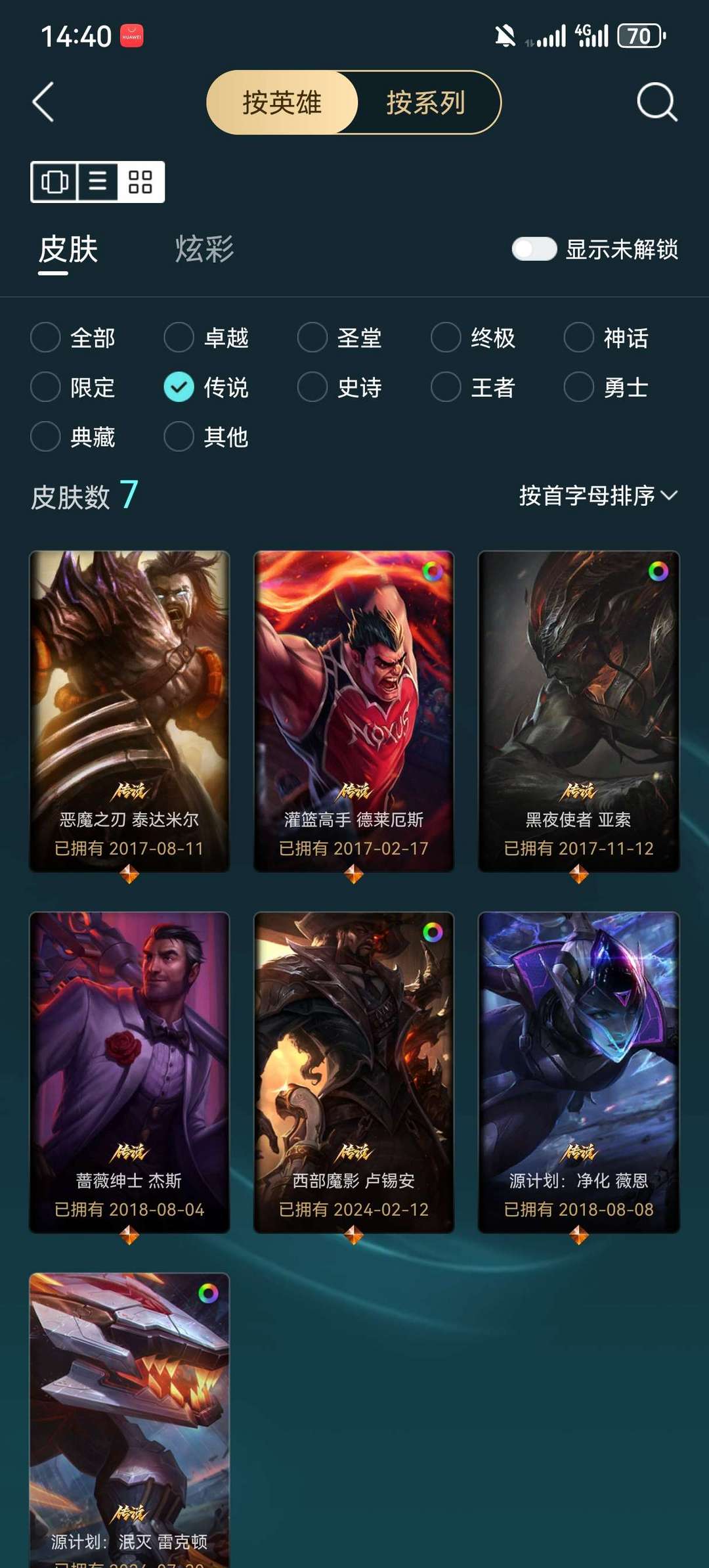
Task: Pick the 典藏 filter option
Action: pos(74,436)
